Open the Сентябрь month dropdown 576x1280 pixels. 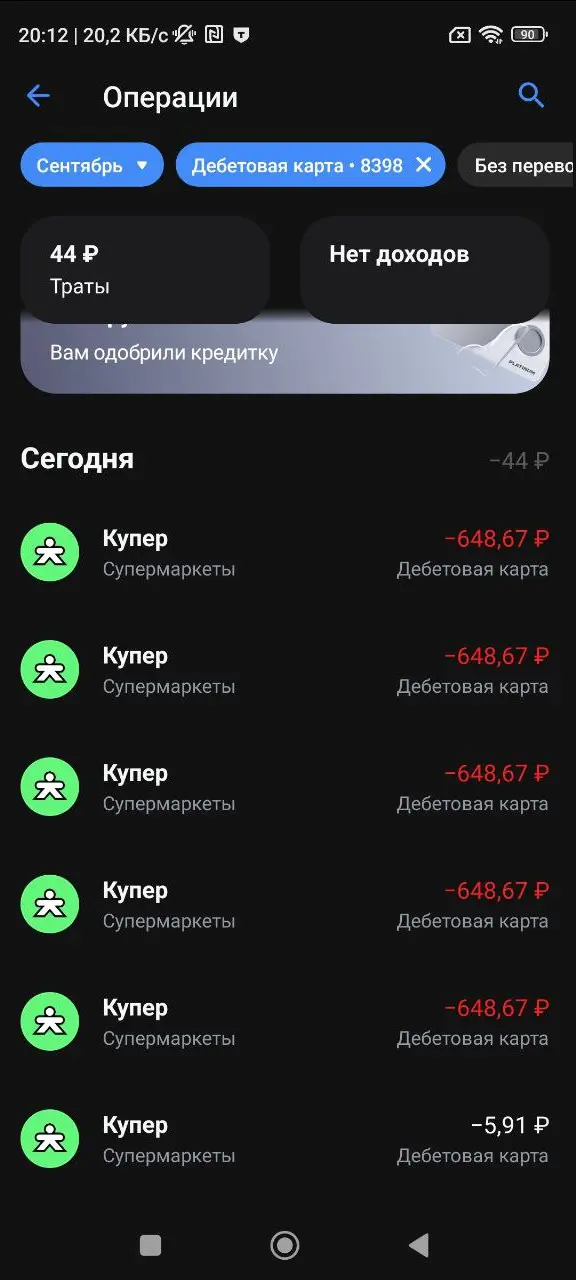click(x=92, y=165)
